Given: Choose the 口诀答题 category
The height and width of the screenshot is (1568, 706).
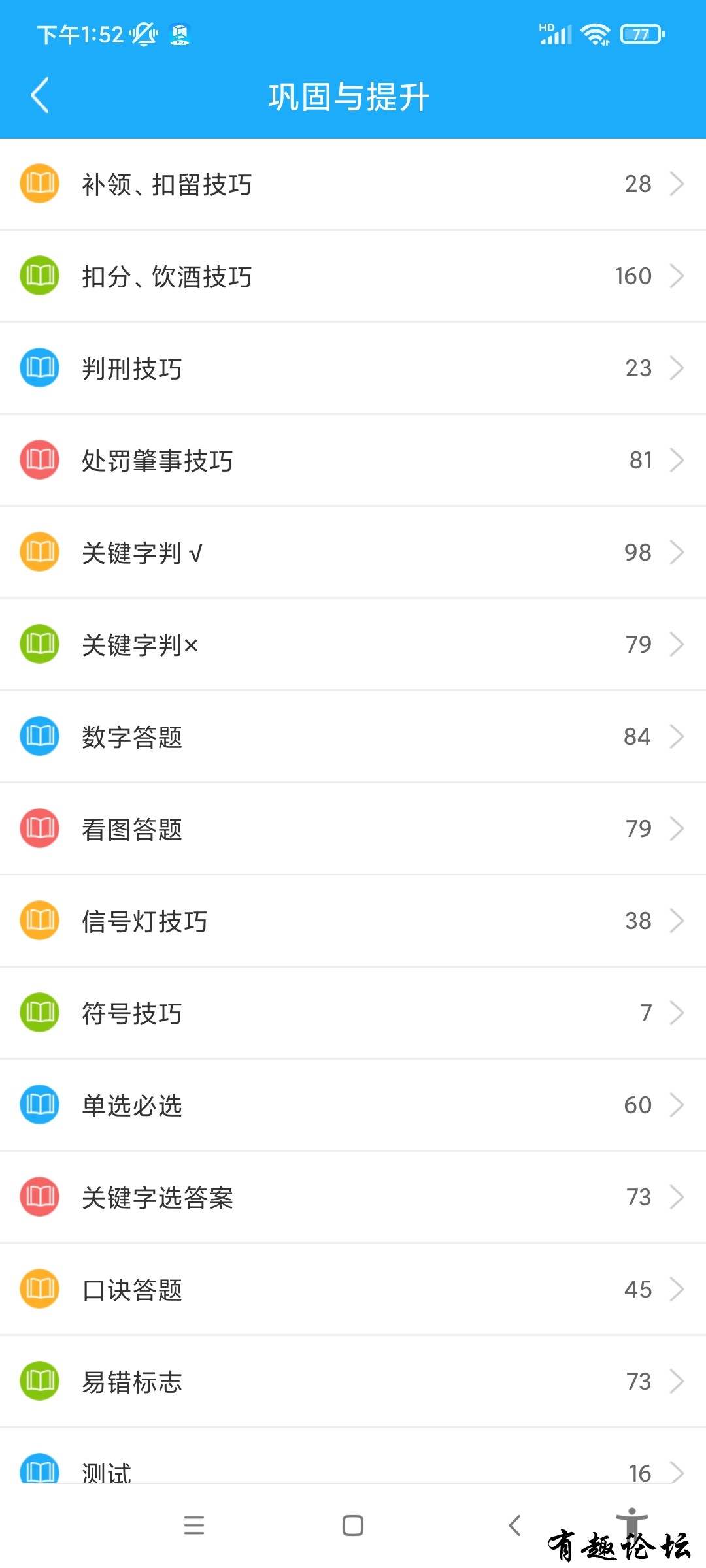Looking at the screenshot, I should tap(353, 1290).
